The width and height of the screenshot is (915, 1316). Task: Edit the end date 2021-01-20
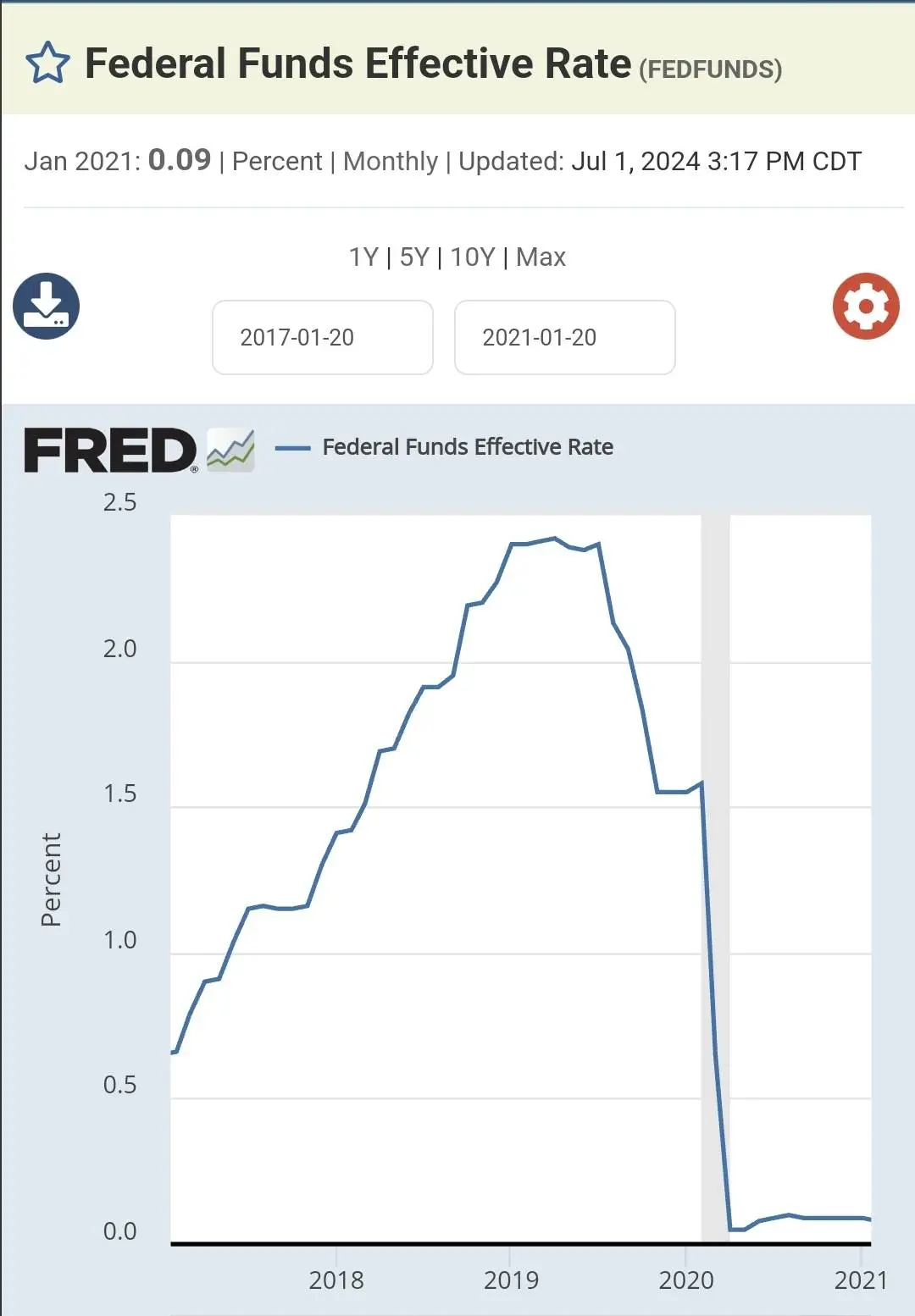click(564, 337)
